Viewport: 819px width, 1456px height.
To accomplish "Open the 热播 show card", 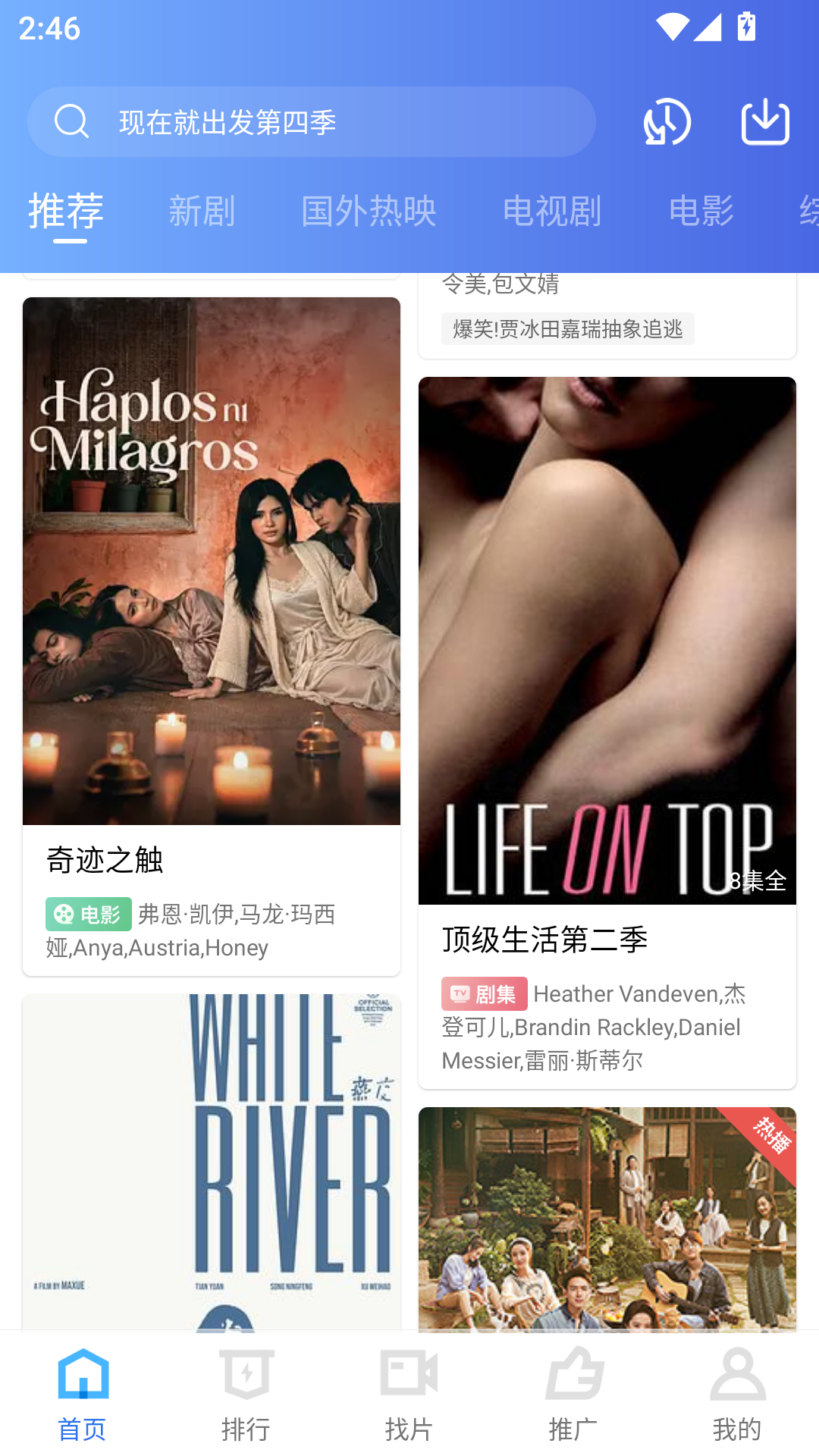I will pos(607,1219).
